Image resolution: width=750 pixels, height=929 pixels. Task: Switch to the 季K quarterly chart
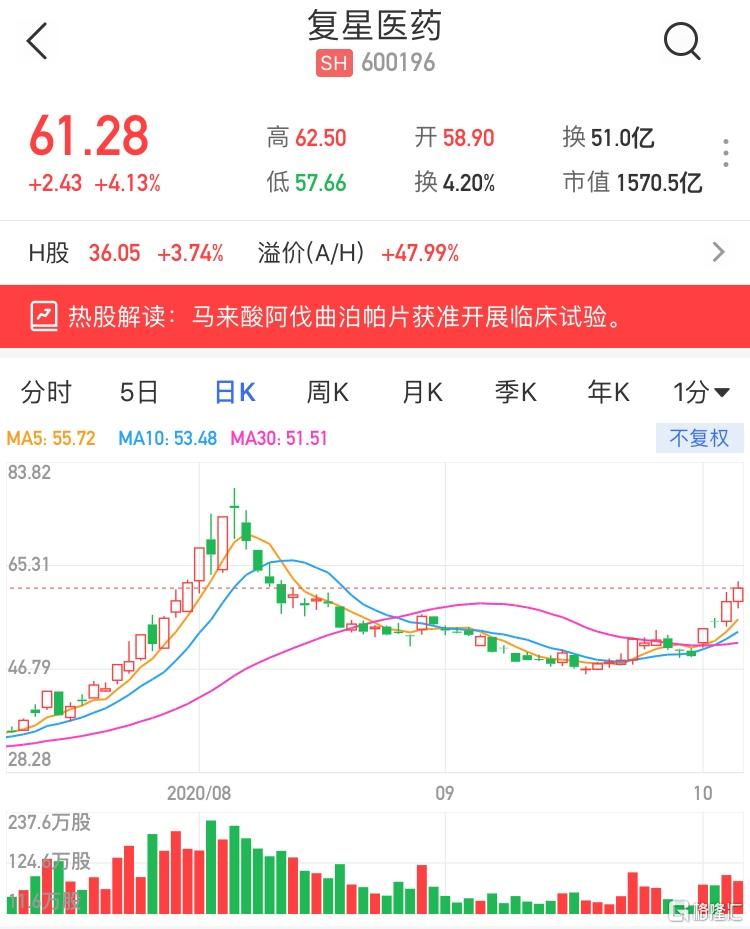516,393
